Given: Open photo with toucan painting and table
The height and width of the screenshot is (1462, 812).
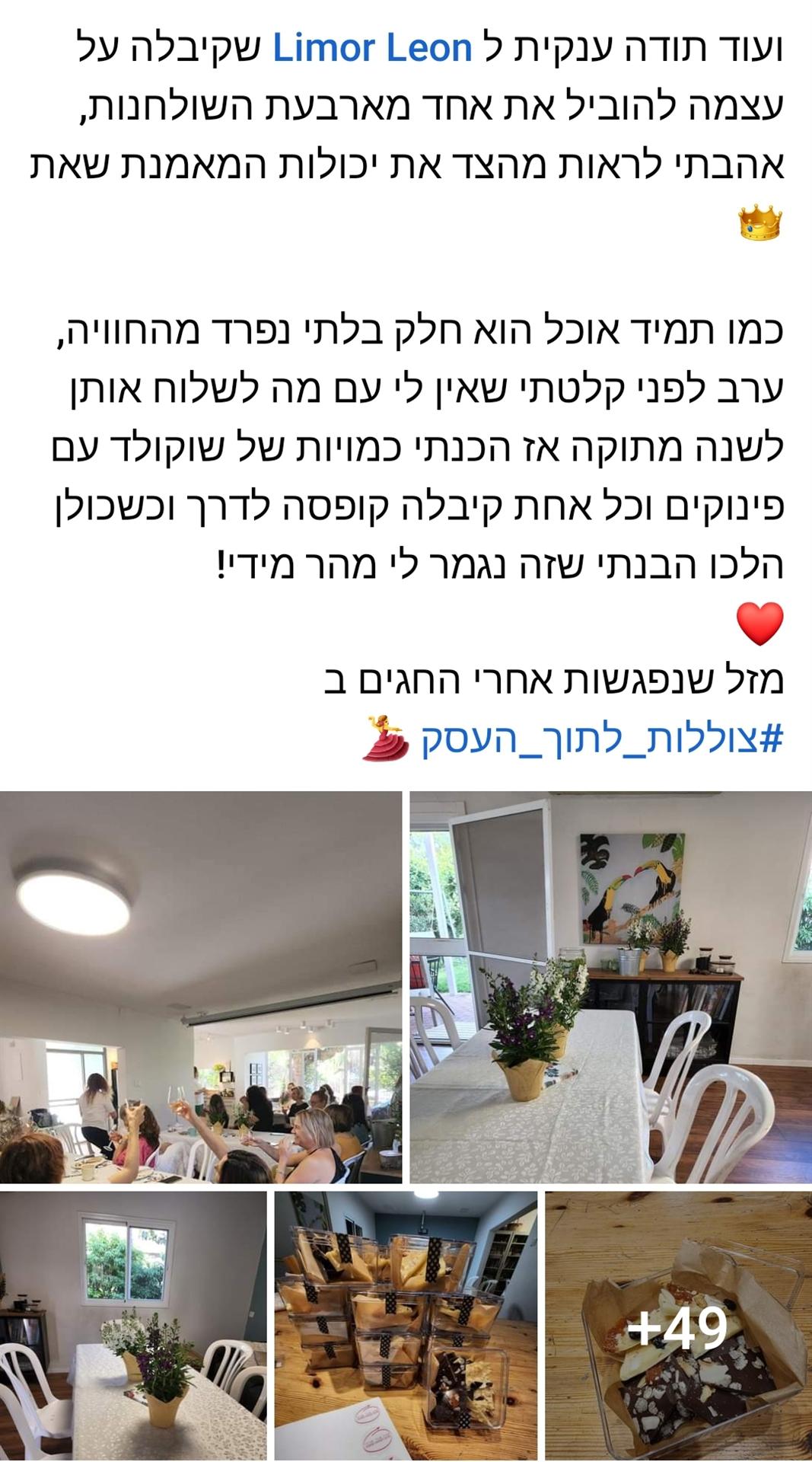Looking at the screenshot, I should pyautogui.click(x=611, y=987).
